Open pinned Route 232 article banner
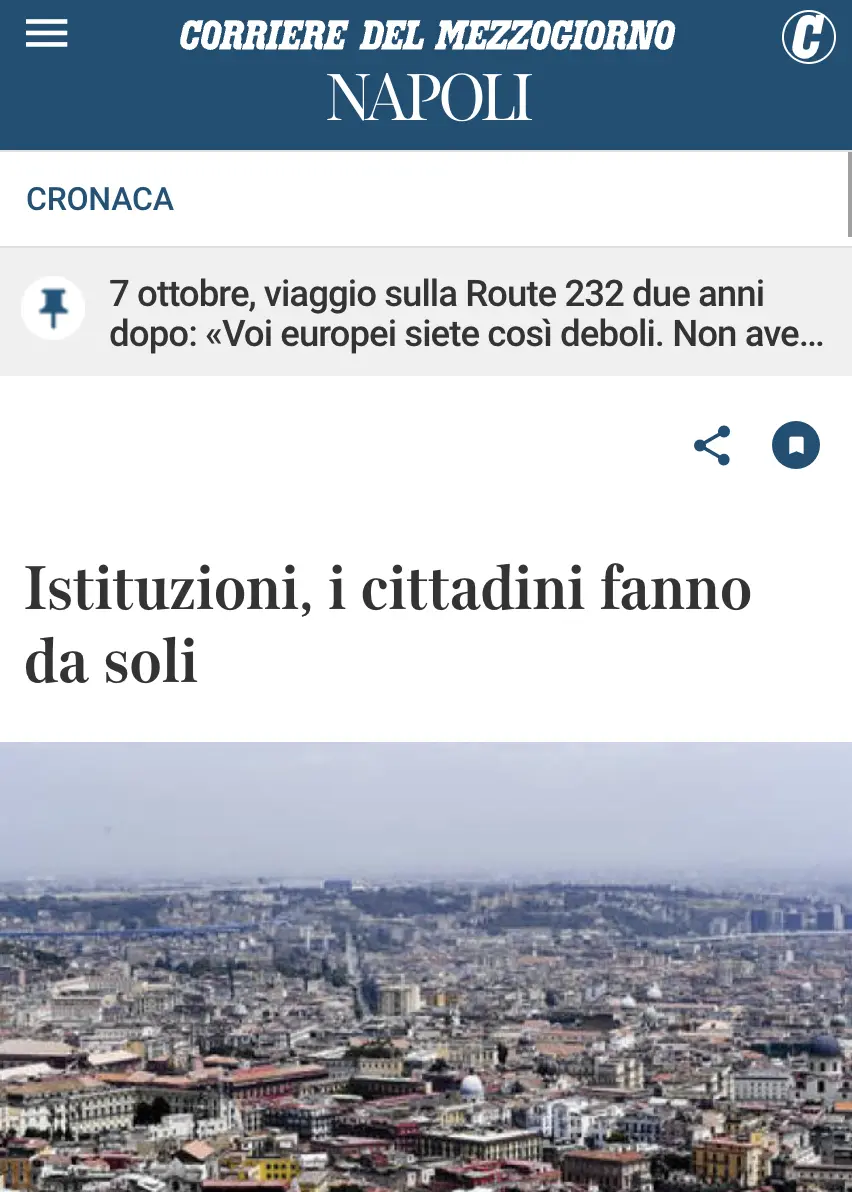852x1192 pixels. click(x=466, y=314)
